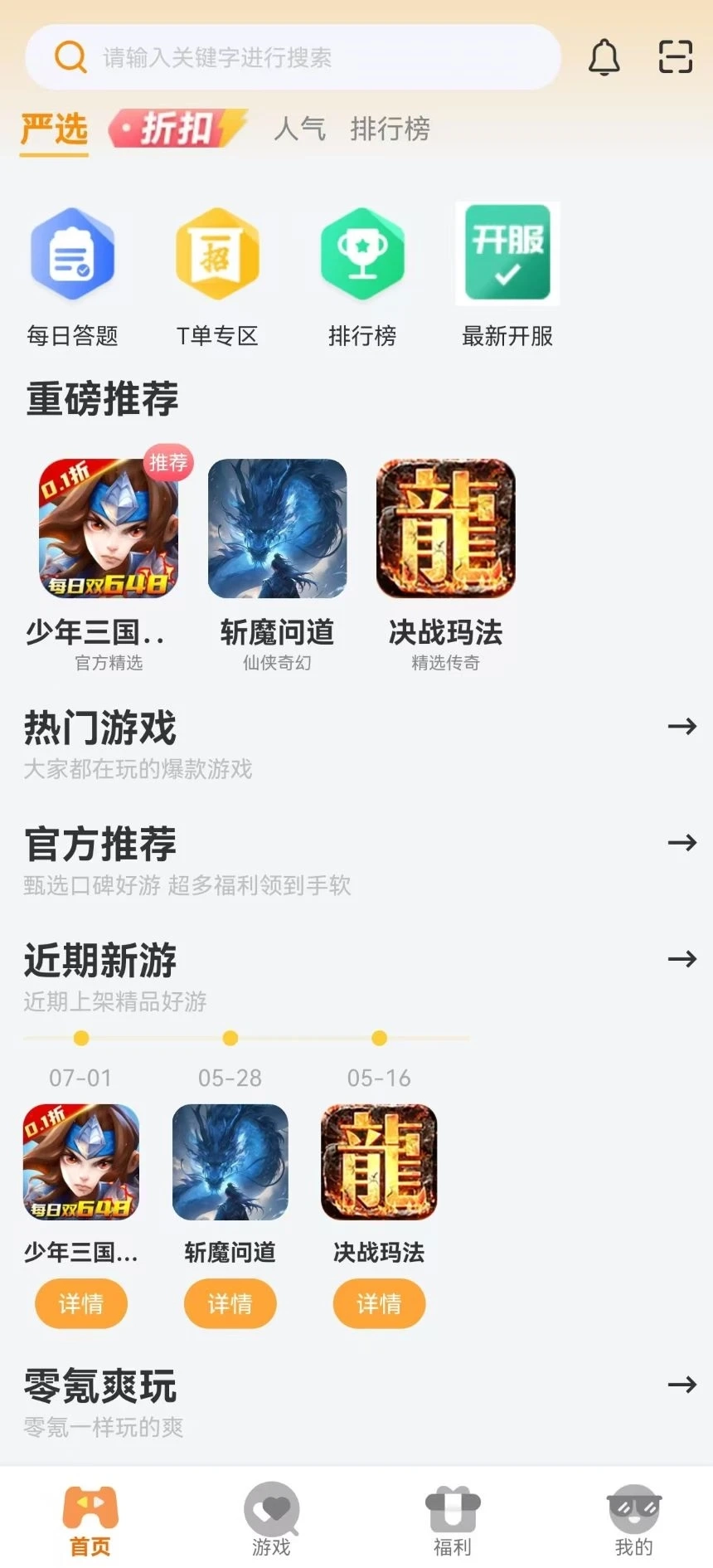Open the 最新开服 new servers icon
The width and height of the screenshot is (713, 1568).
507,253
